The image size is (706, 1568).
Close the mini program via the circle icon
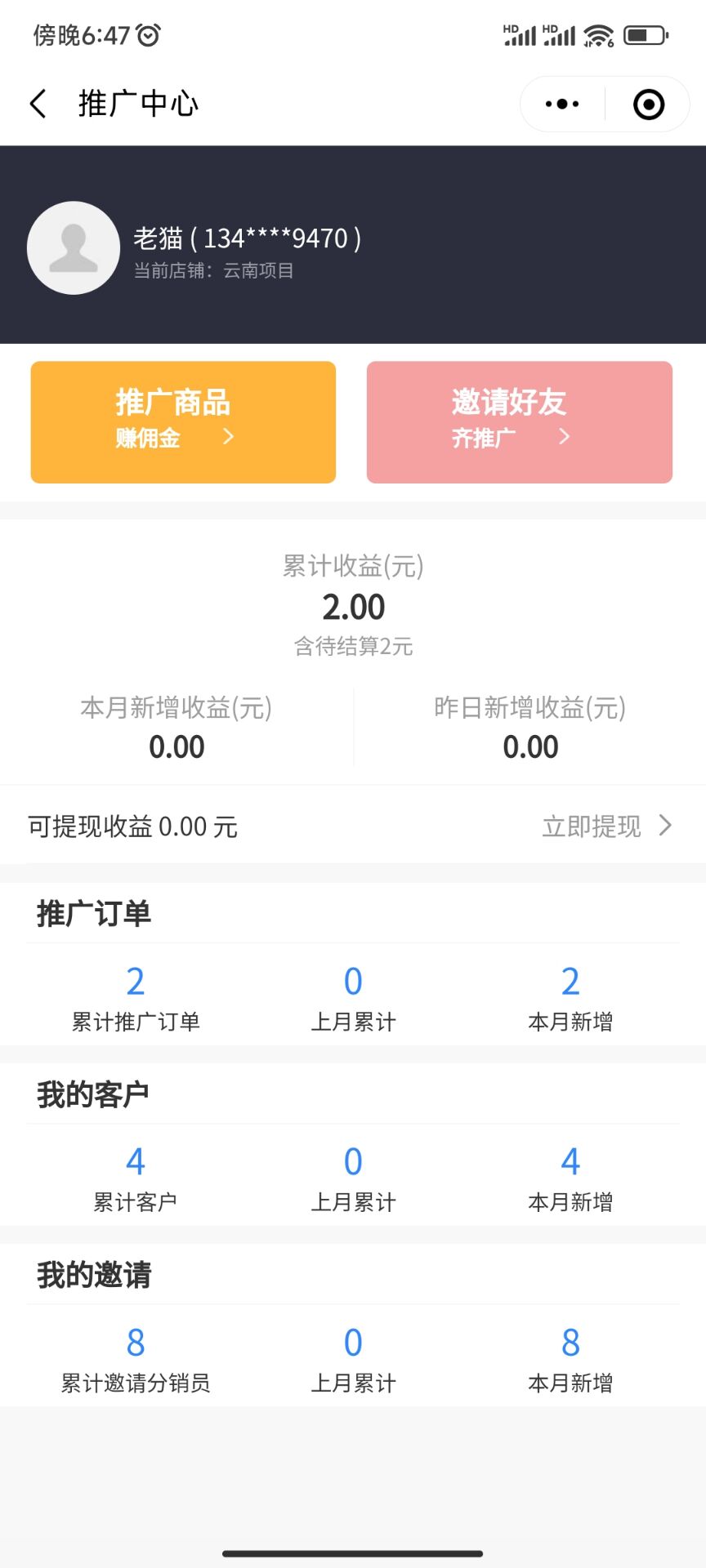tap(649, 104)
